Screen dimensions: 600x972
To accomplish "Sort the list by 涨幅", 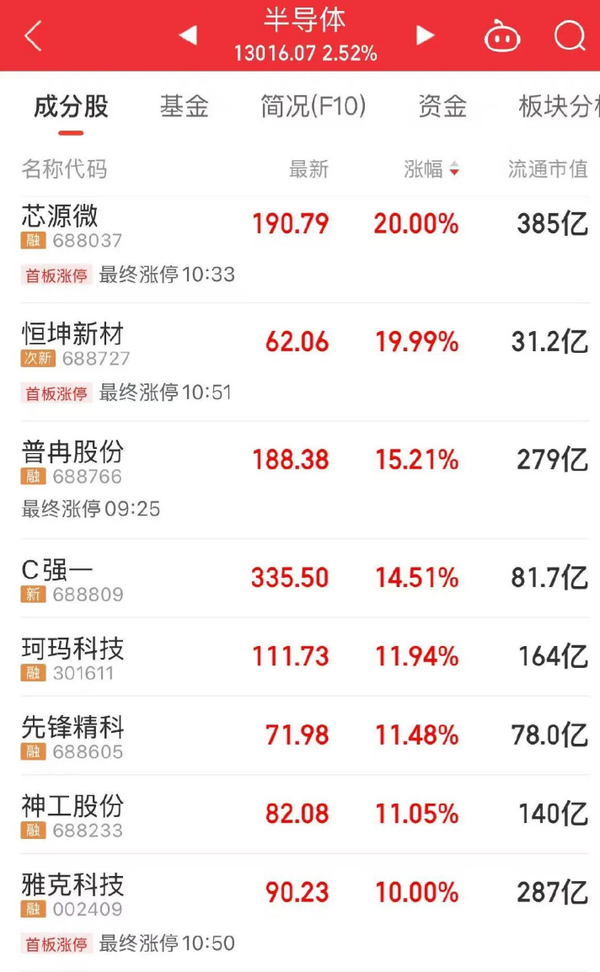I will pyautogui.click(x=432, y=169).
